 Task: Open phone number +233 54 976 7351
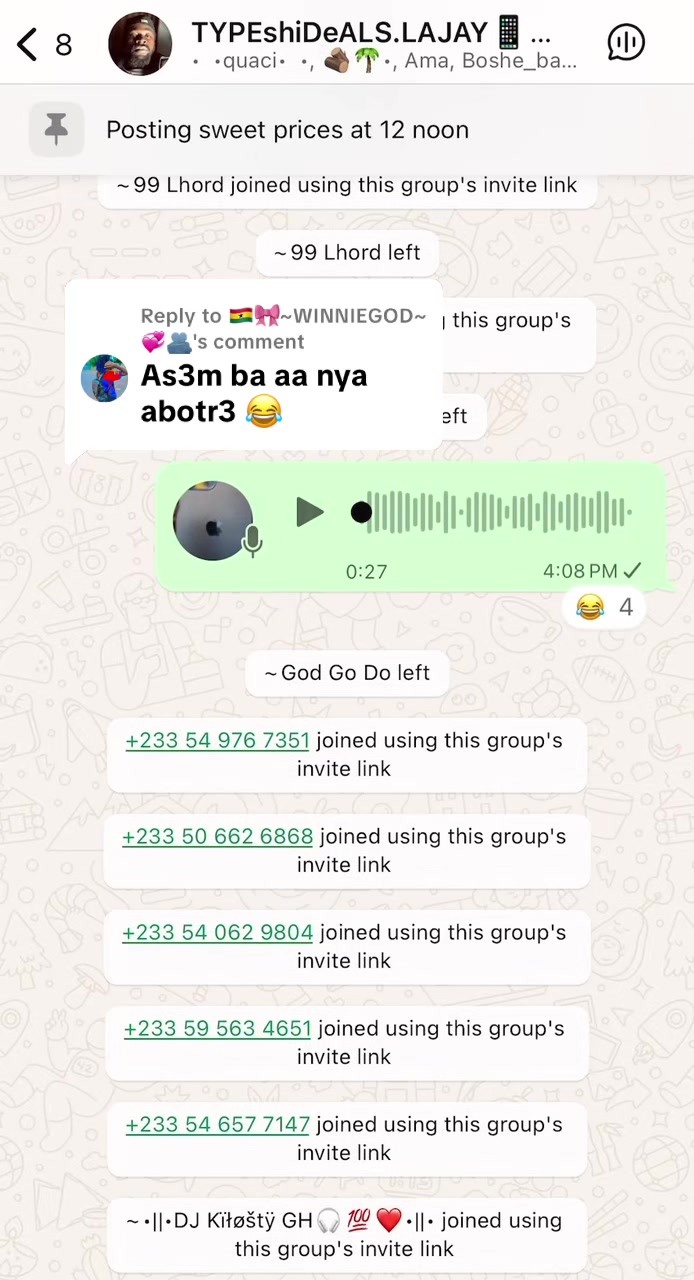coord(217,741)
